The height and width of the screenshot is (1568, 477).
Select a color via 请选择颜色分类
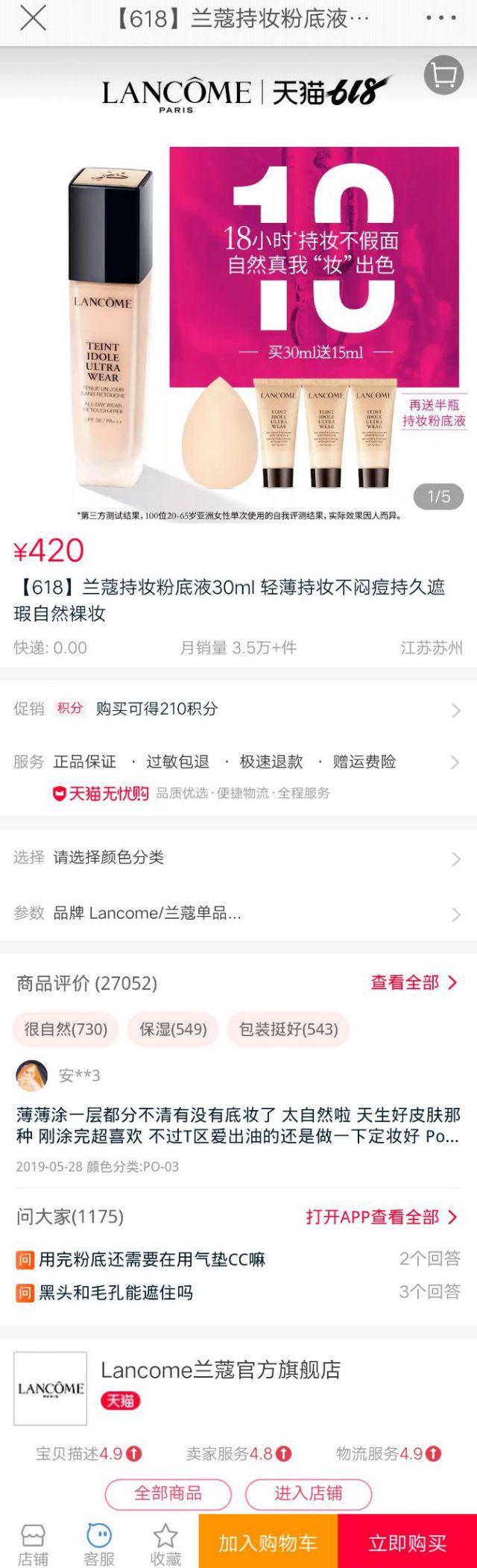tap(238, 858)
